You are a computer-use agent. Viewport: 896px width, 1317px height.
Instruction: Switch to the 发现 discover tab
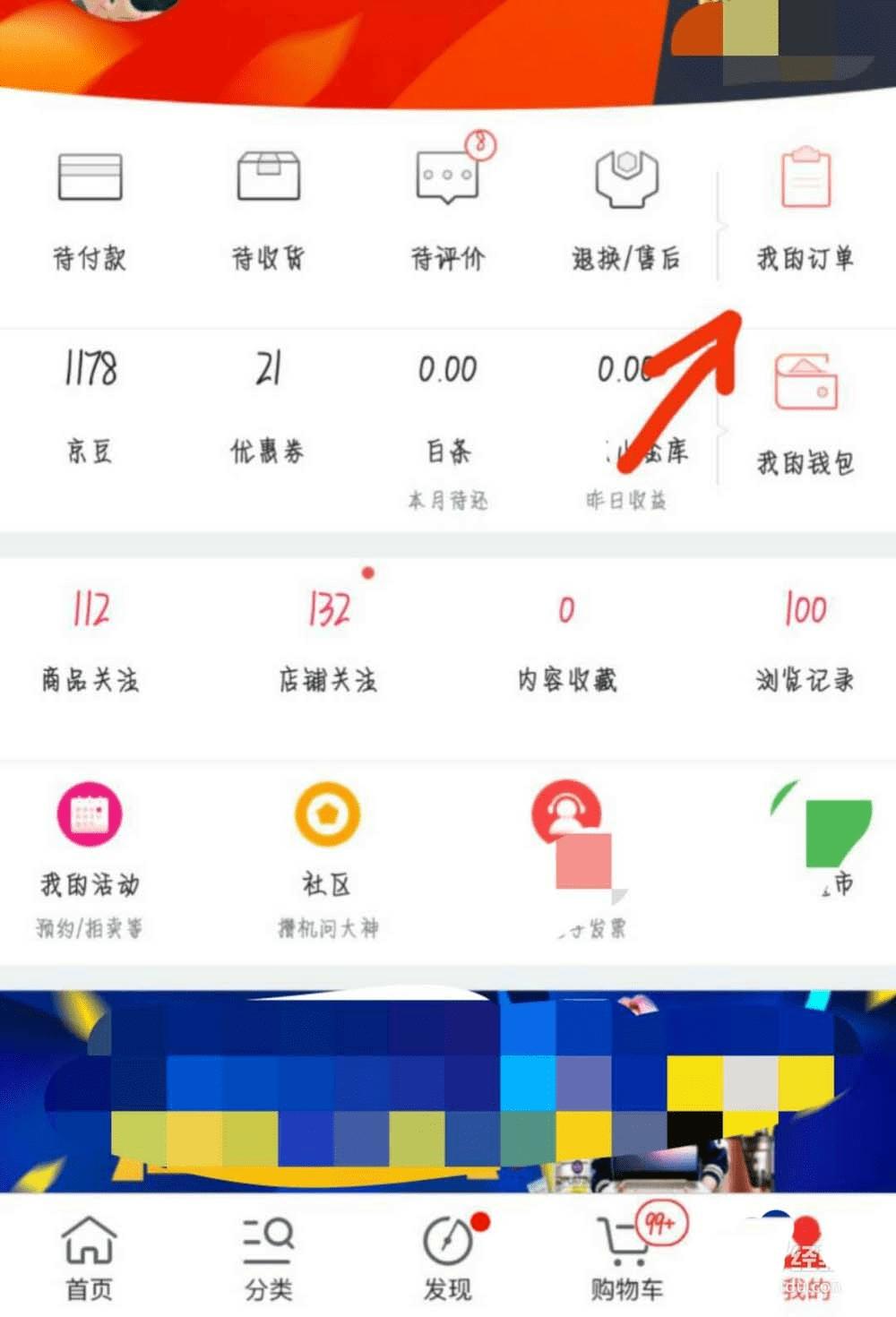pos(448,1259)
